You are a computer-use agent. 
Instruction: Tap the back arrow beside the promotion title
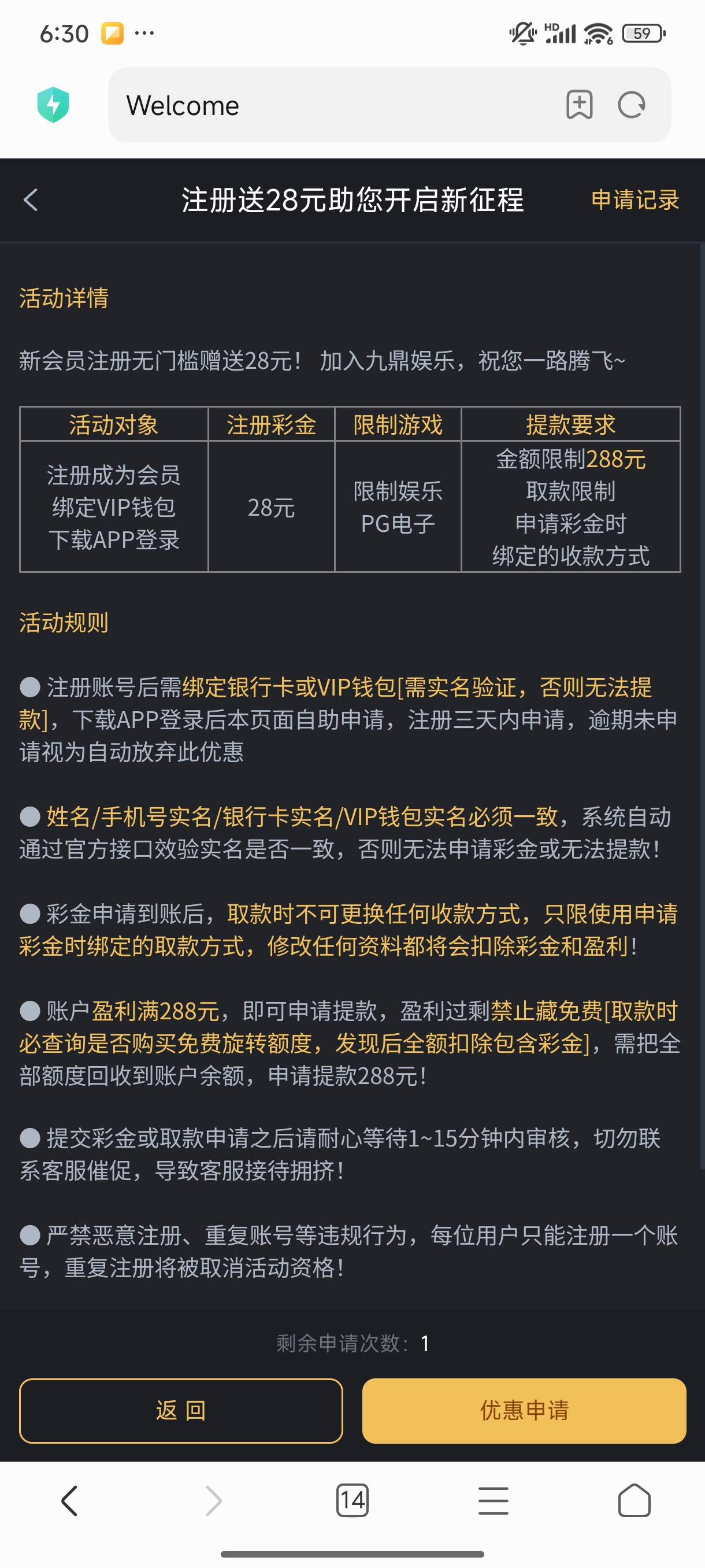[31, 199]
